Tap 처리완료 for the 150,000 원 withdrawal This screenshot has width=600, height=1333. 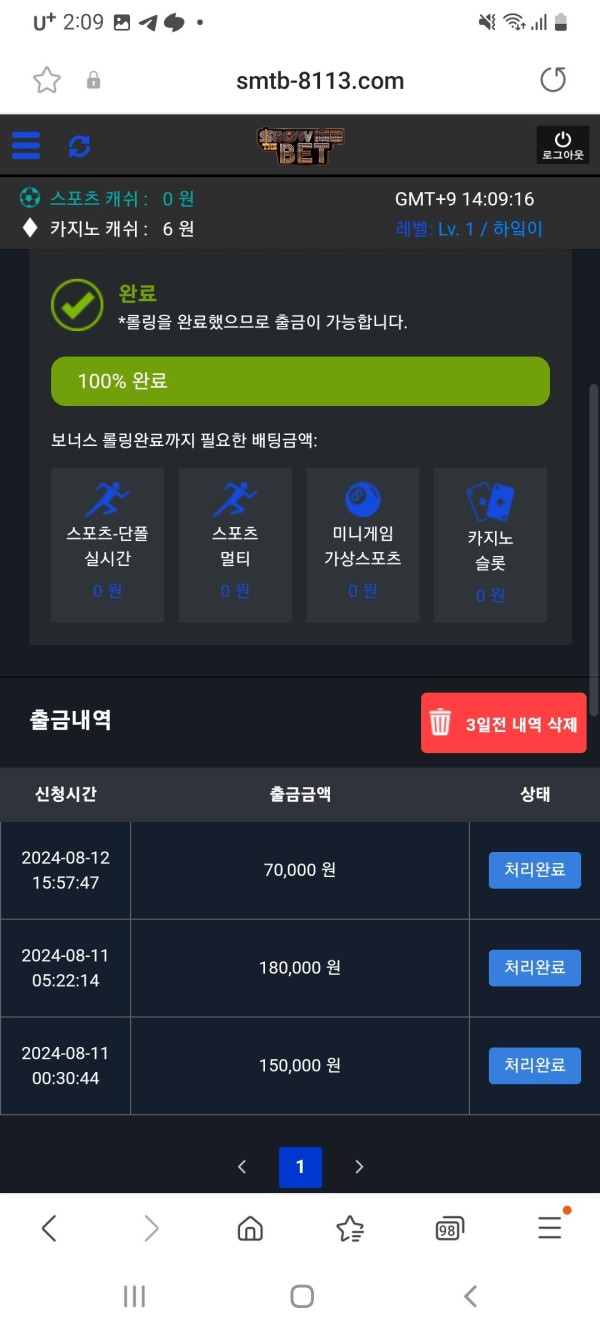[534, 1066]
